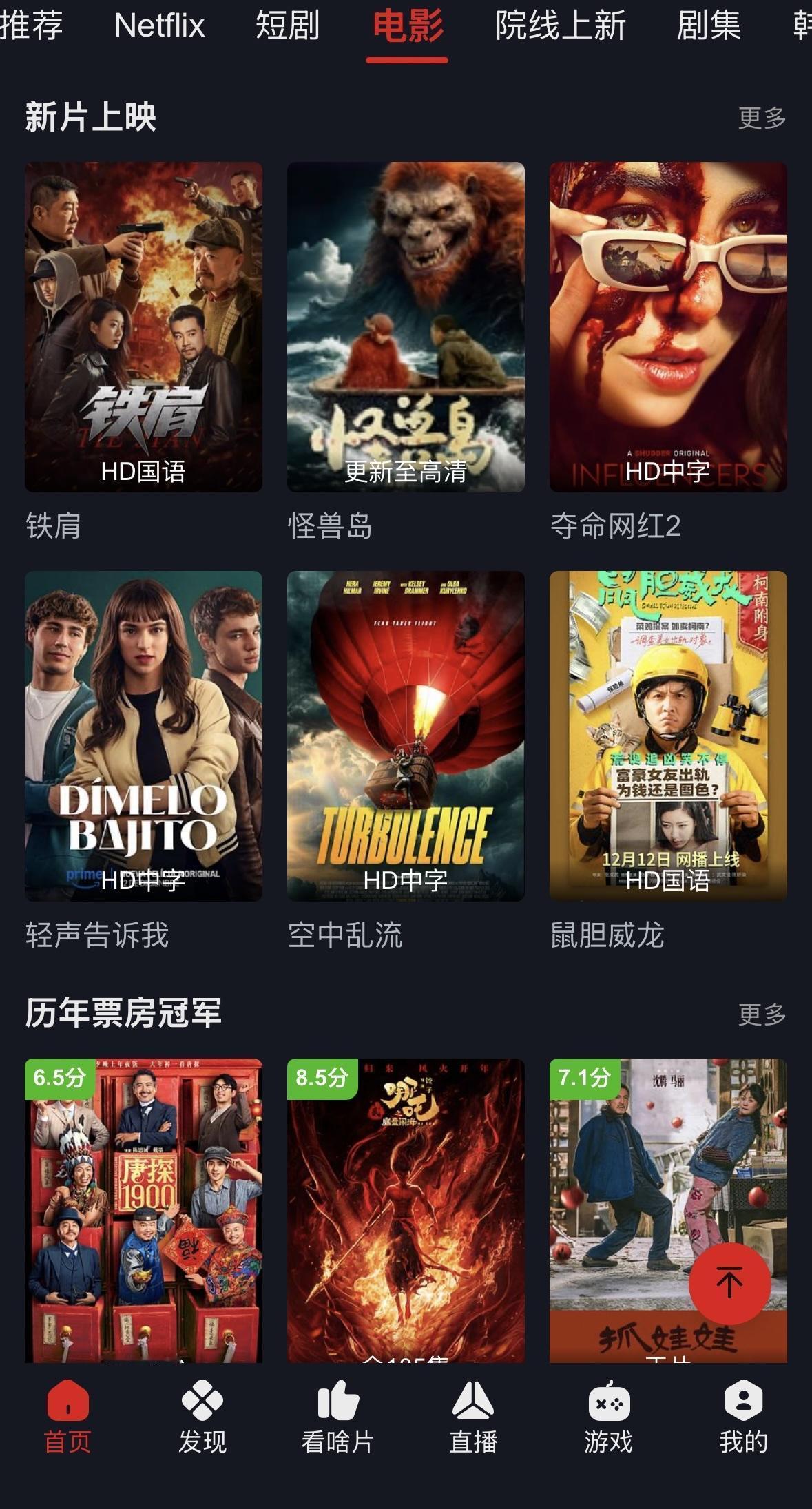812x1509 pixels.
Task: Open the movie 铁肩
Action: (x=143, y=326)
